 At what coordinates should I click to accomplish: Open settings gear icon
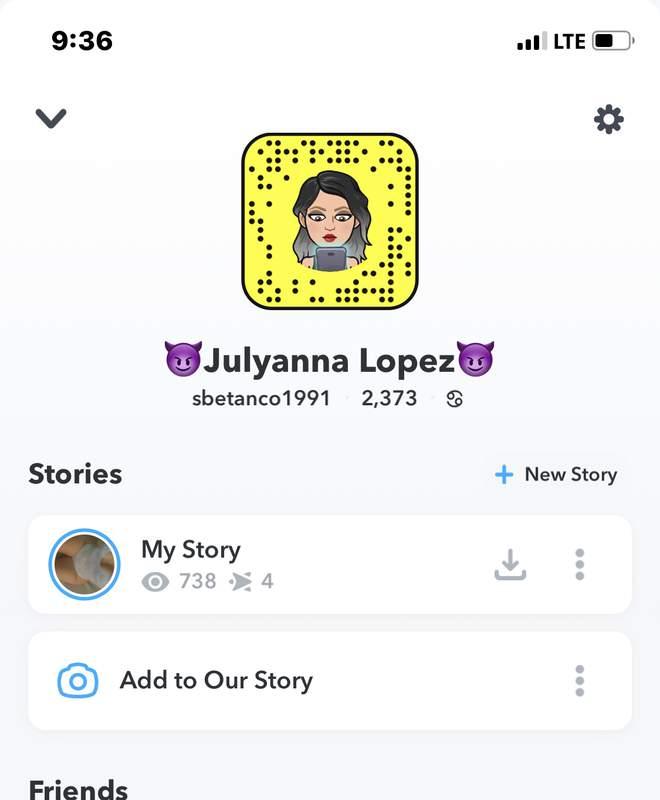click(608, 120)
